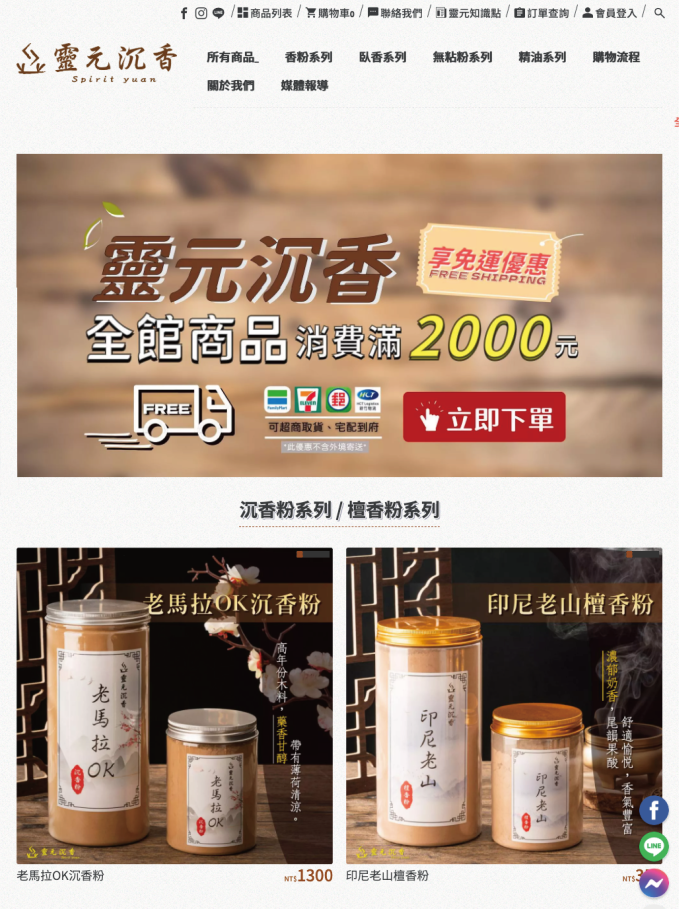Open 靈元知識點 knowledge page
This screenshot has height=909, width=679.
tap(468, 13)
